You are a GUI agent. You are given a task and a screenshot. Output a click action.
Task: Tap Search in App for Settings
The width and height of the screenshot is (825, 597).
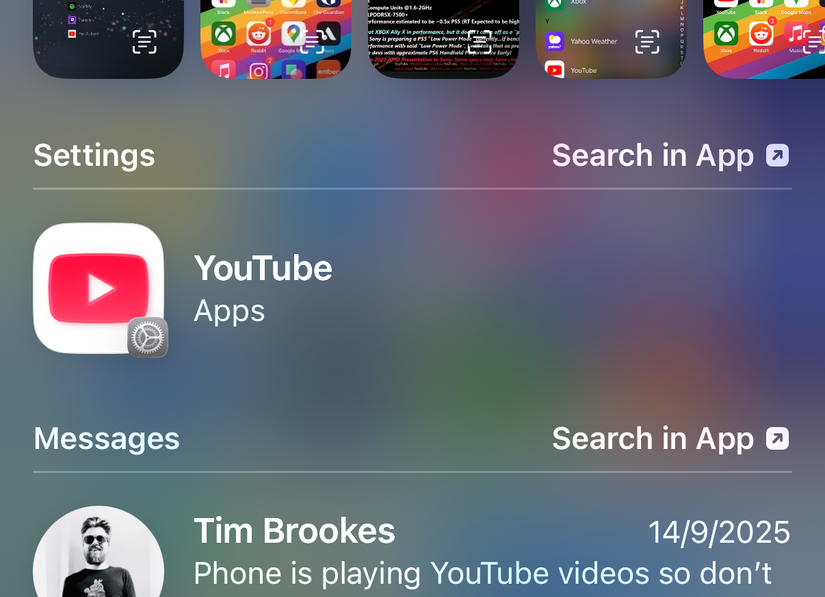point(669,156)
